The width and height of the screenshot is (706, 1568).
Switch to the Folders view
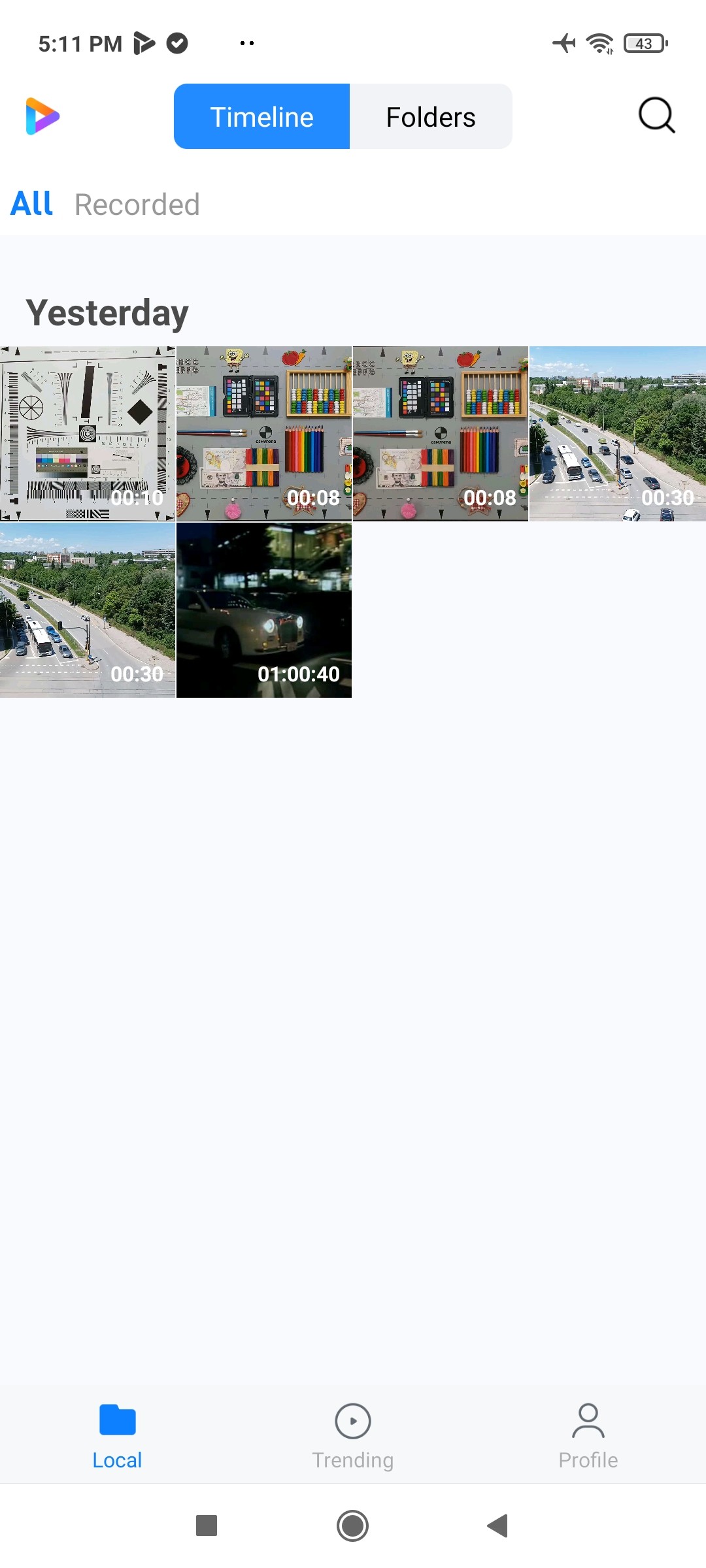431,116
